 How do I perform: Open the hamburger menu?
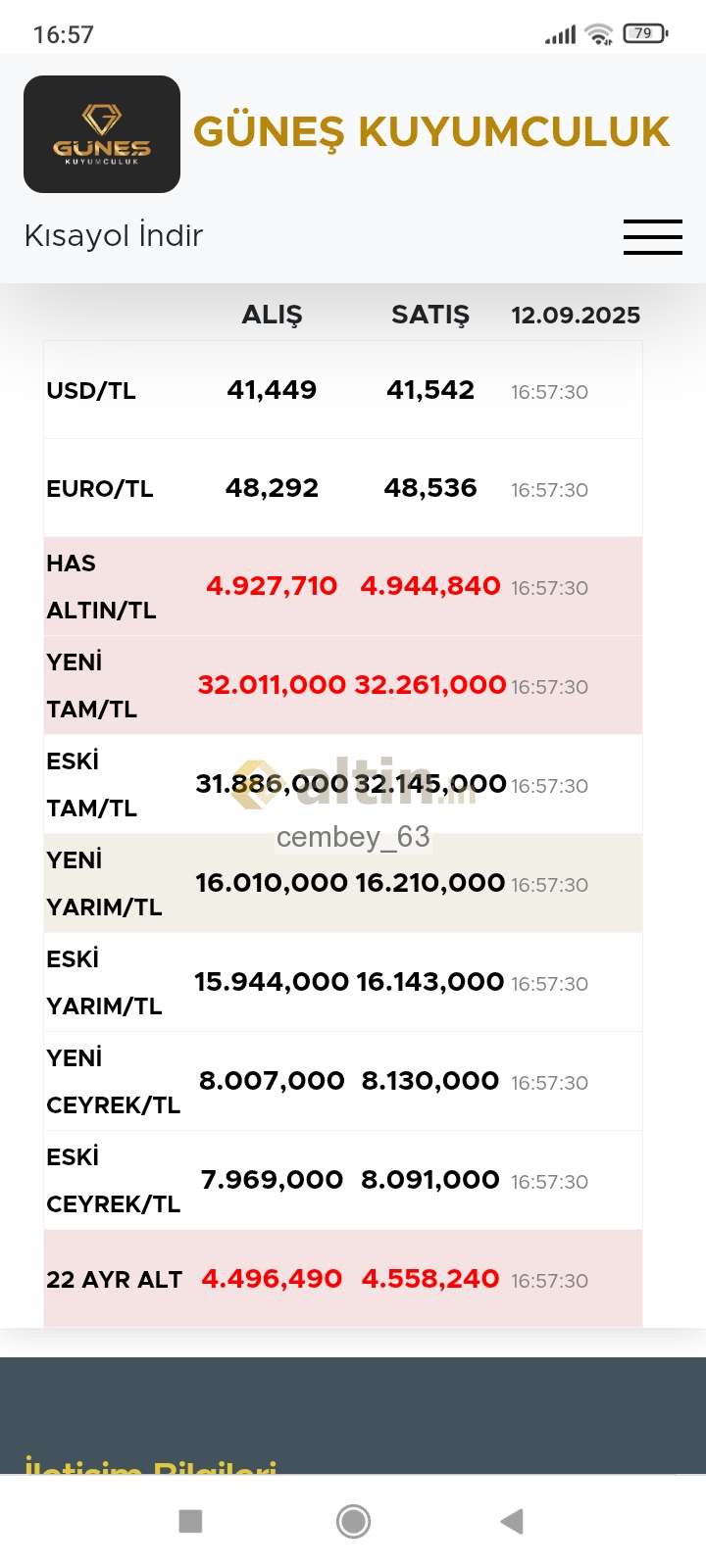click(x=652, y=237)
